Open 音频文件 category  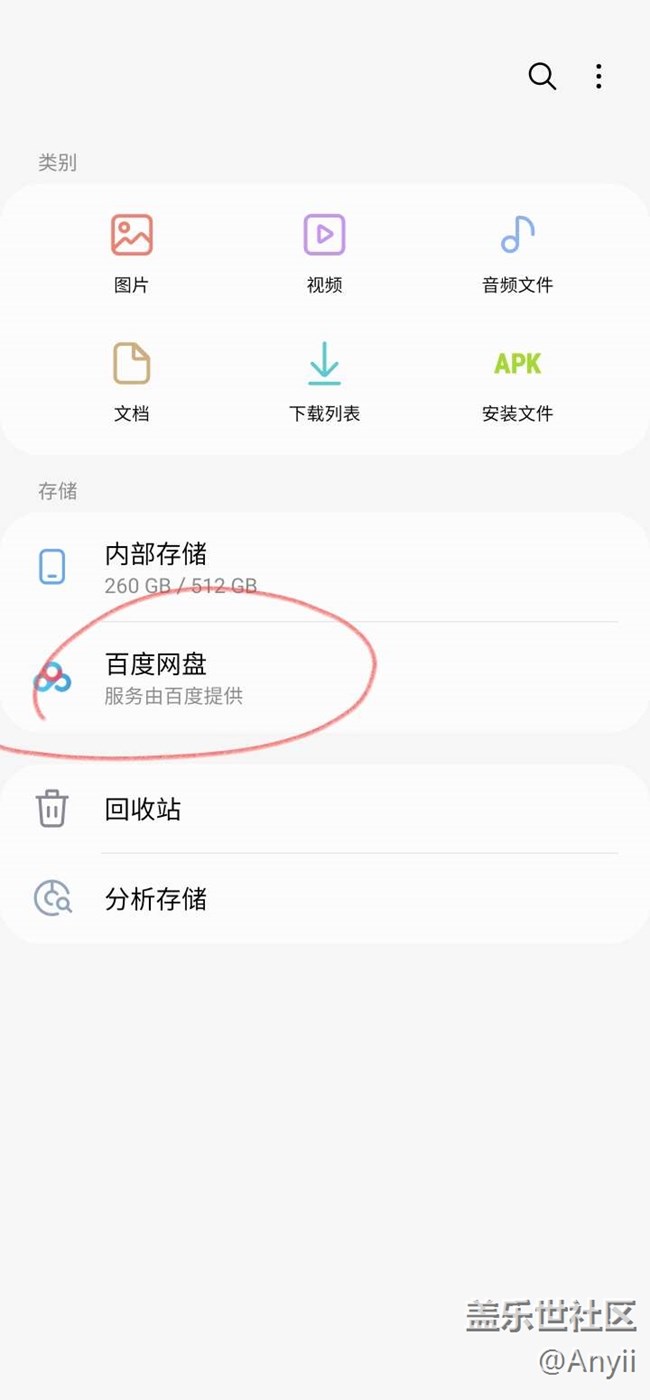click(517, 250)
